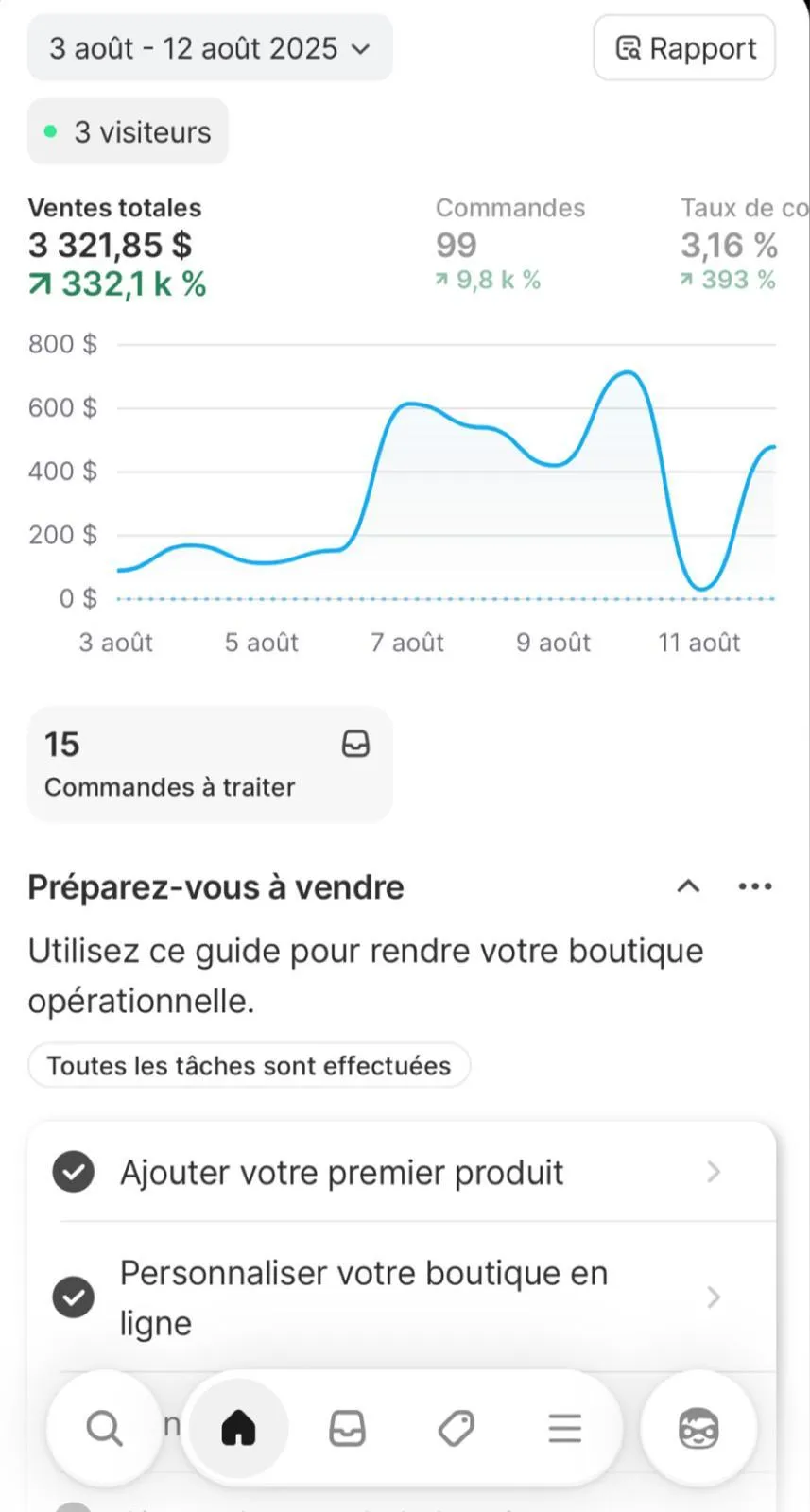Tap the search icon
This screenshot has width=810, height=1512.
click(104, 1428)
